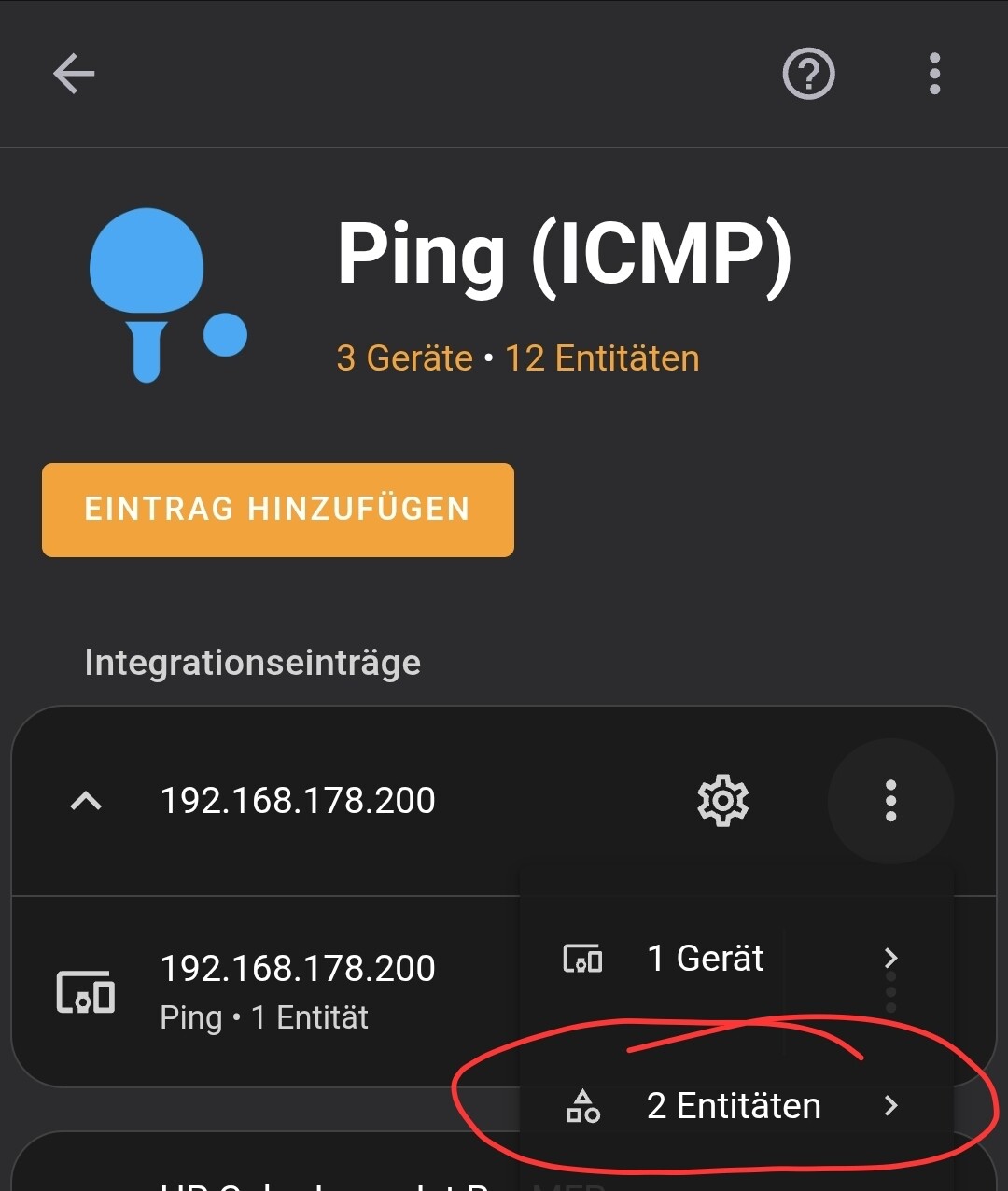Close the three-dot menu of entry 192.168.178.200

click(x=890, y=801)
